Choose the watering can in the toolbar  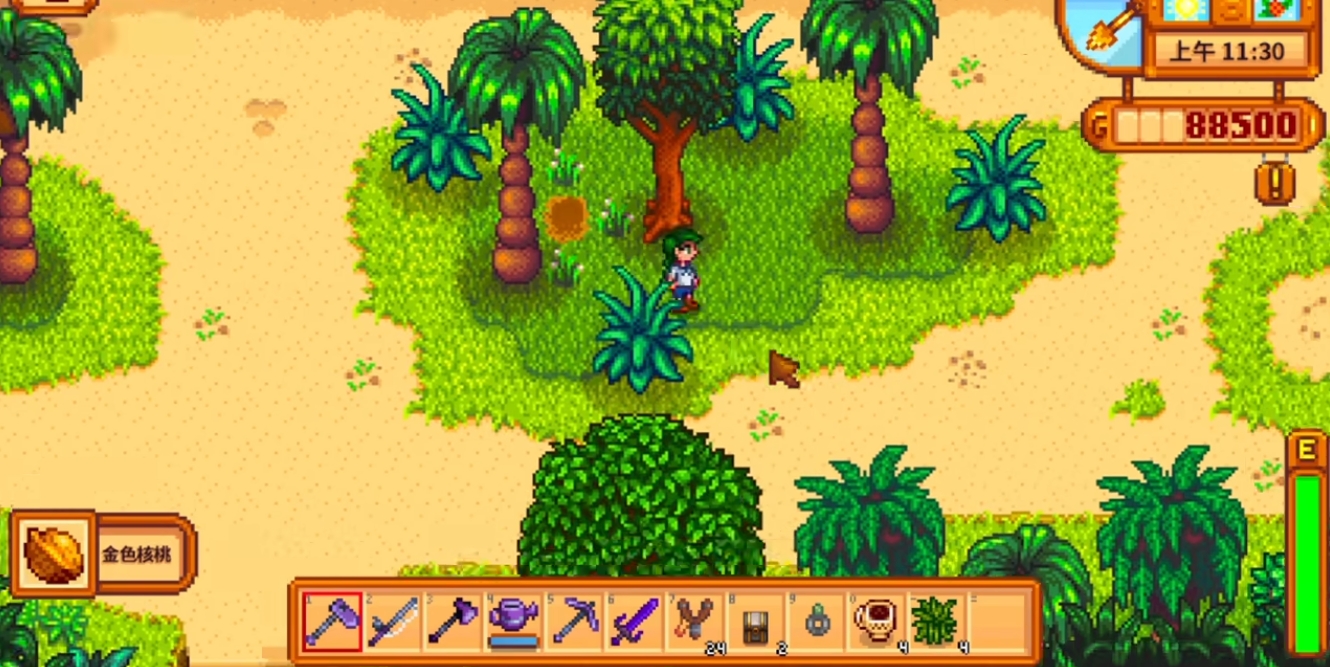click(514, 620)
